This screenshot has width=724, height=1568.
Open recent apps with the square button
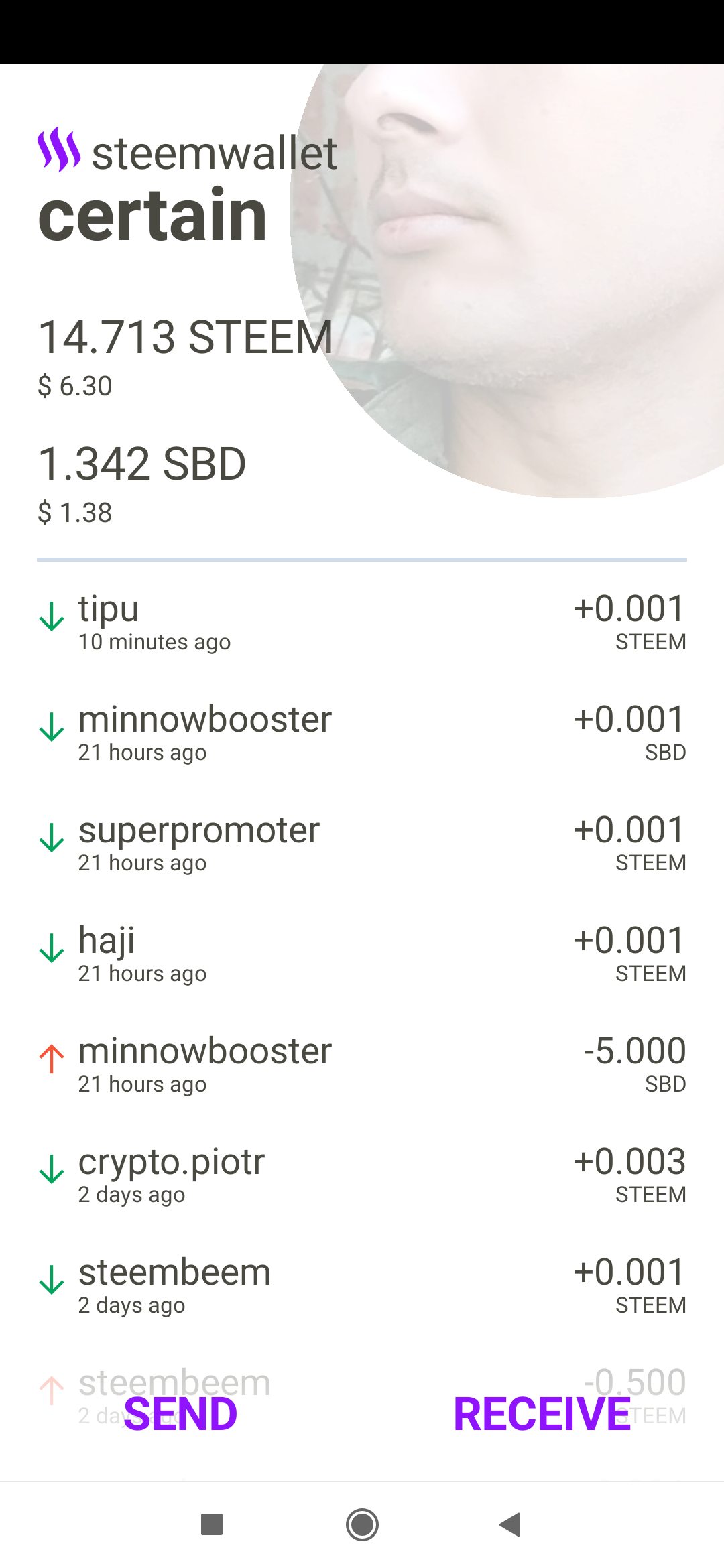(212, 1524)
